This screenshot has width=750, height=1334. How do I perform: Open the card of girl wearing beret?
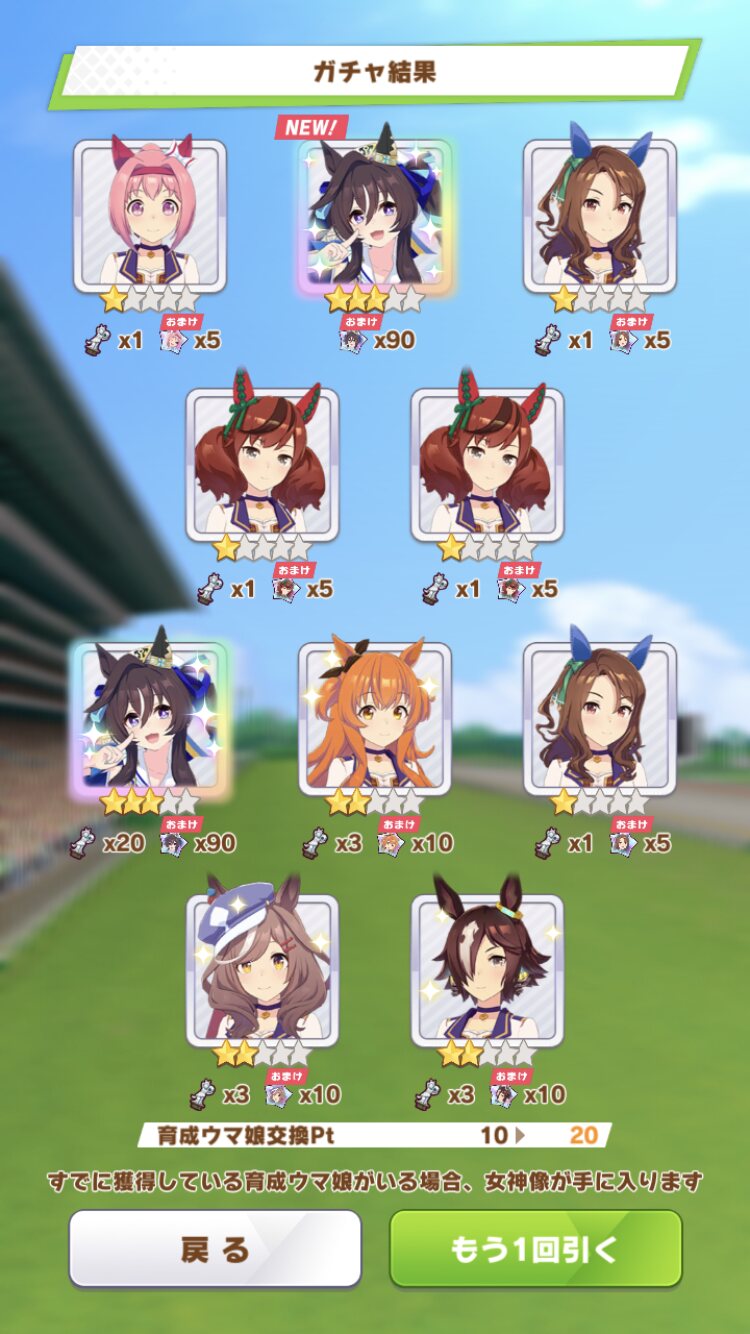click(x=262, y=970)
